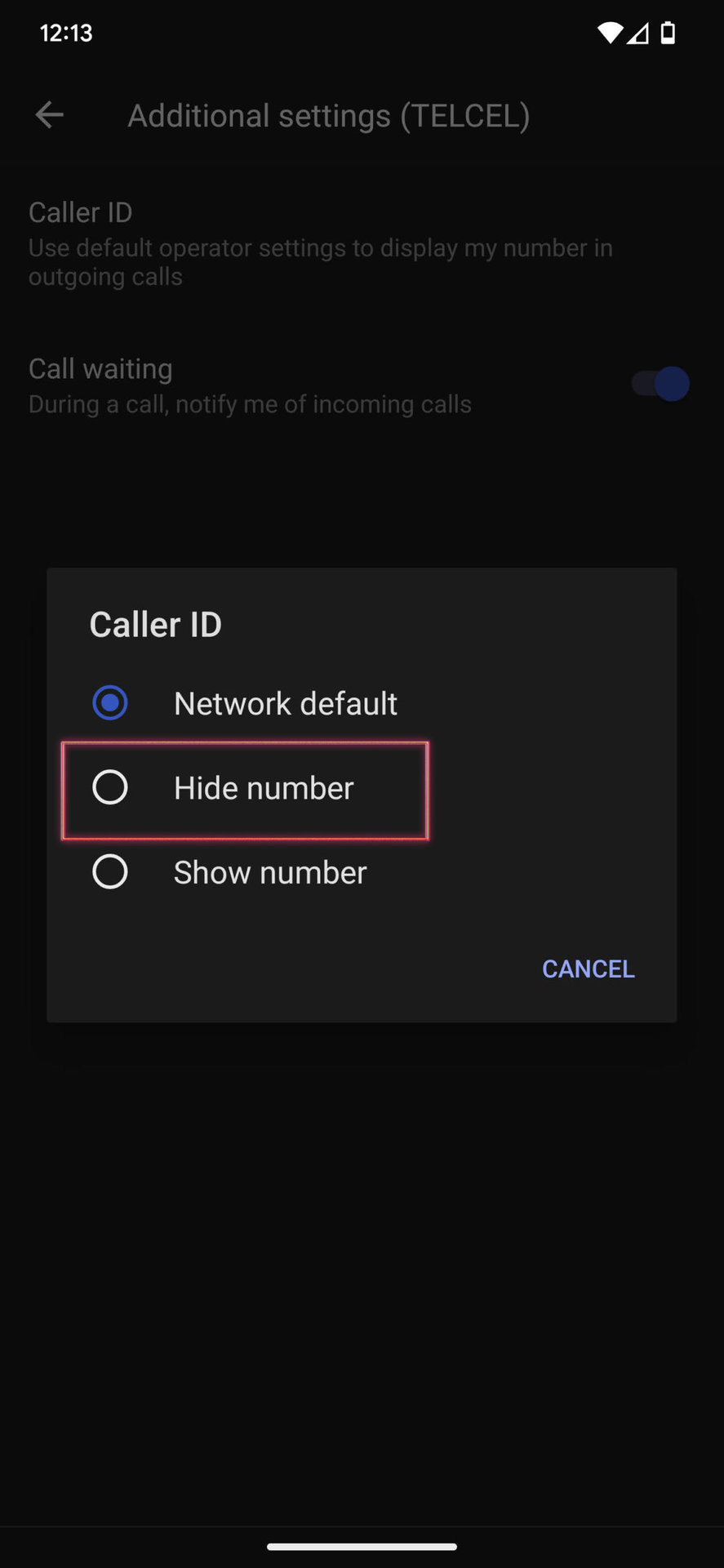The height and width of the screenshot is (1568, 724).
Task: Select the Show number option
Action: click(x=362, y=872)
